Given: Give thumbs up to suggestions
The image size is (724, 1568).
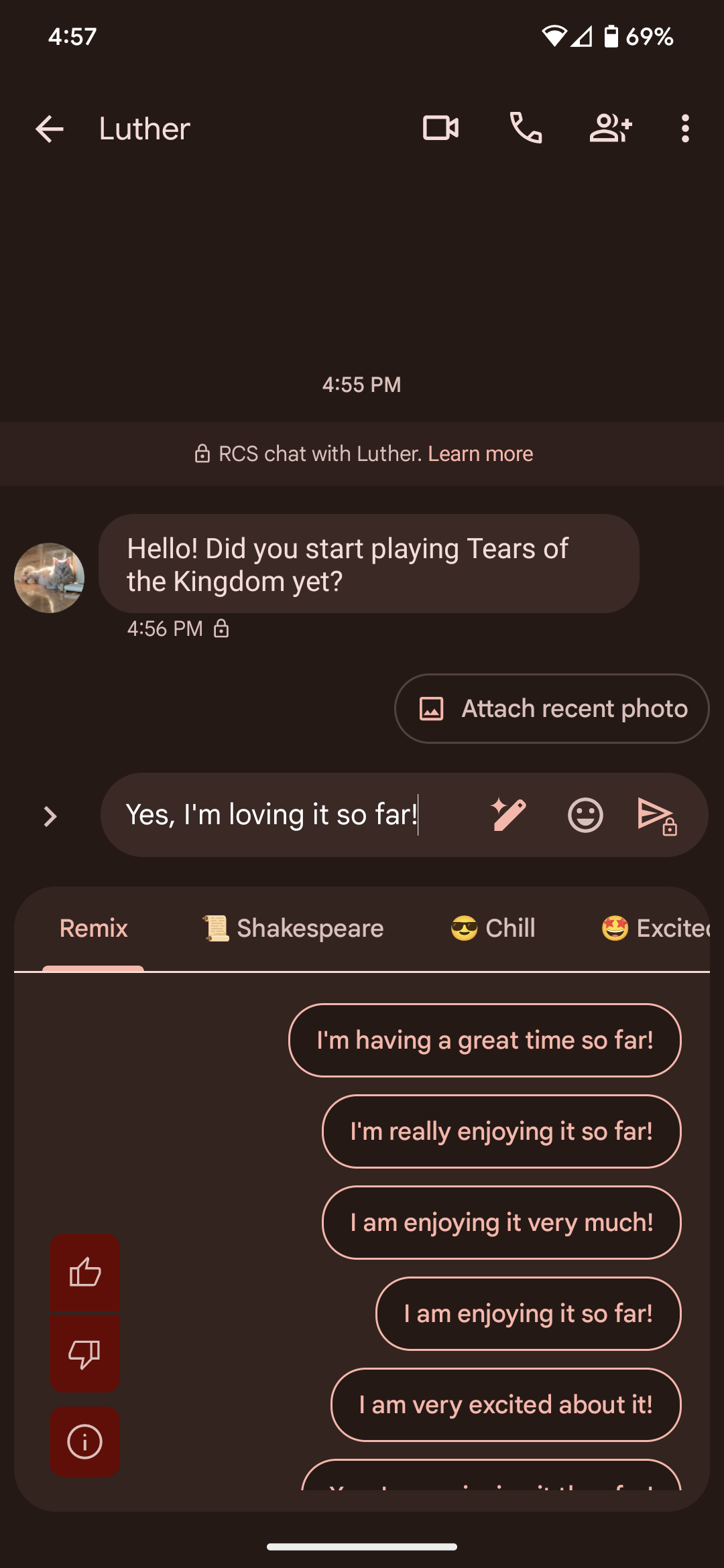Looking at the screenshot, I should point(84,1272).
